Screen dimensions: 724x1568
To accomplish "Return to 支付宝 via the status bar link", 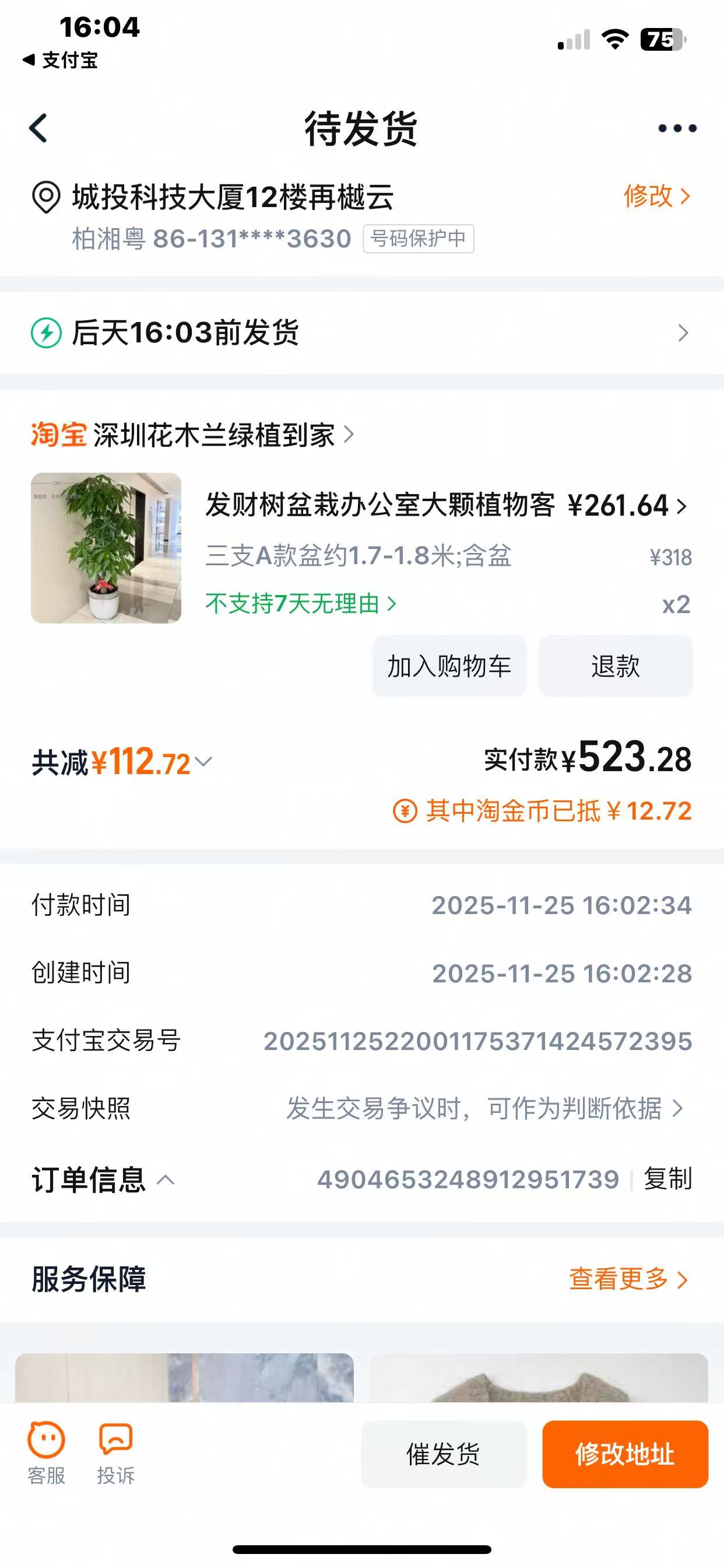I will pos(61,60).
